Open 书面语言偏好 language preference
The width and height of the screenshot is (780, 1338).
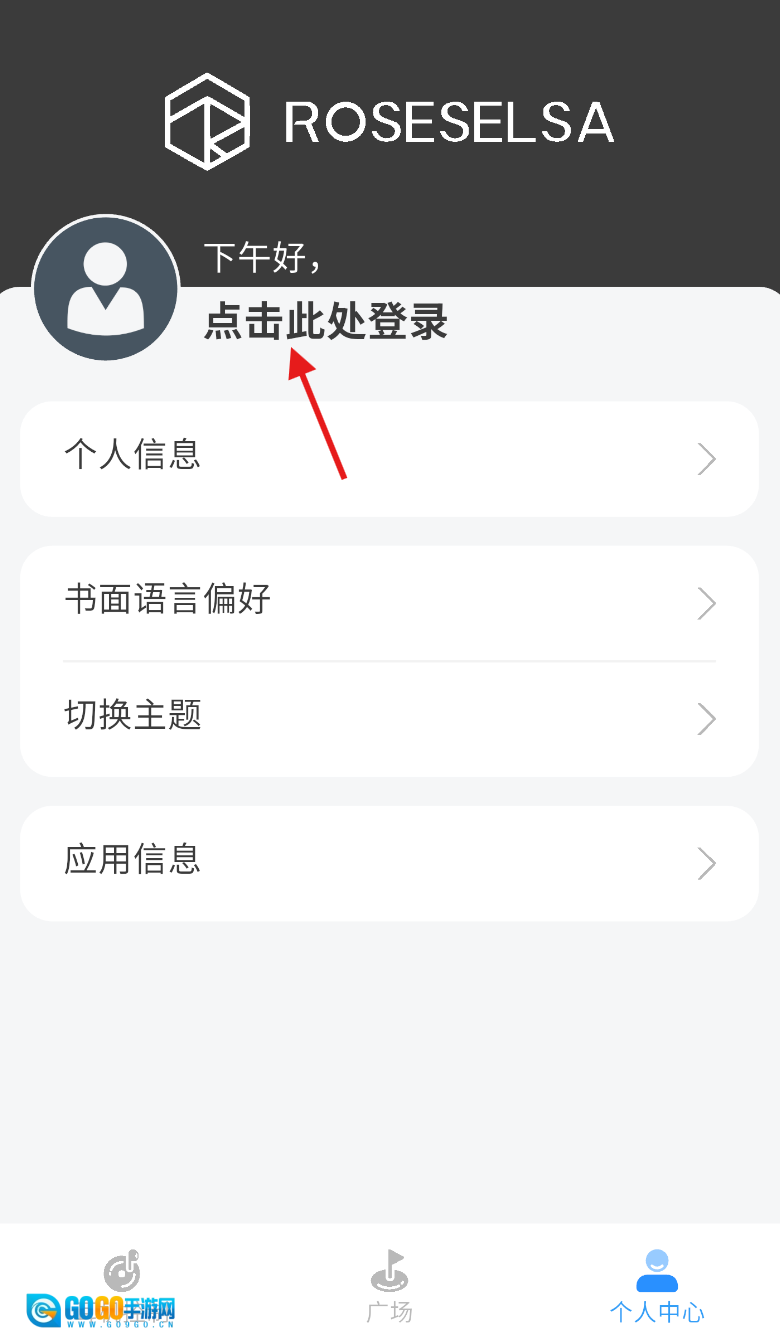pos(389,603)
